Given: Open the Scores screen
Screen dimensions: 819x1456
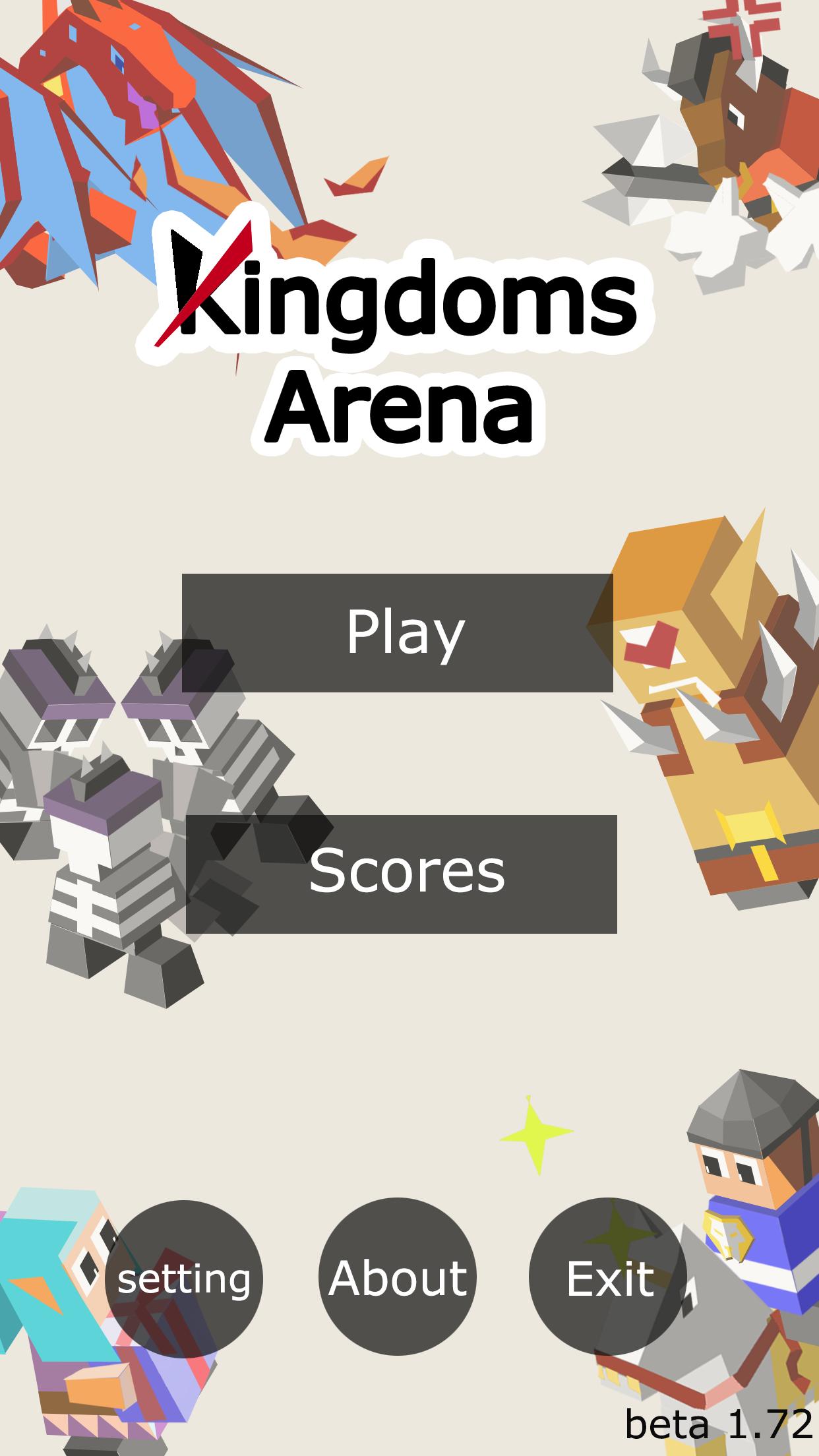Looking at the screenshot, I should (x=402, y=874).
